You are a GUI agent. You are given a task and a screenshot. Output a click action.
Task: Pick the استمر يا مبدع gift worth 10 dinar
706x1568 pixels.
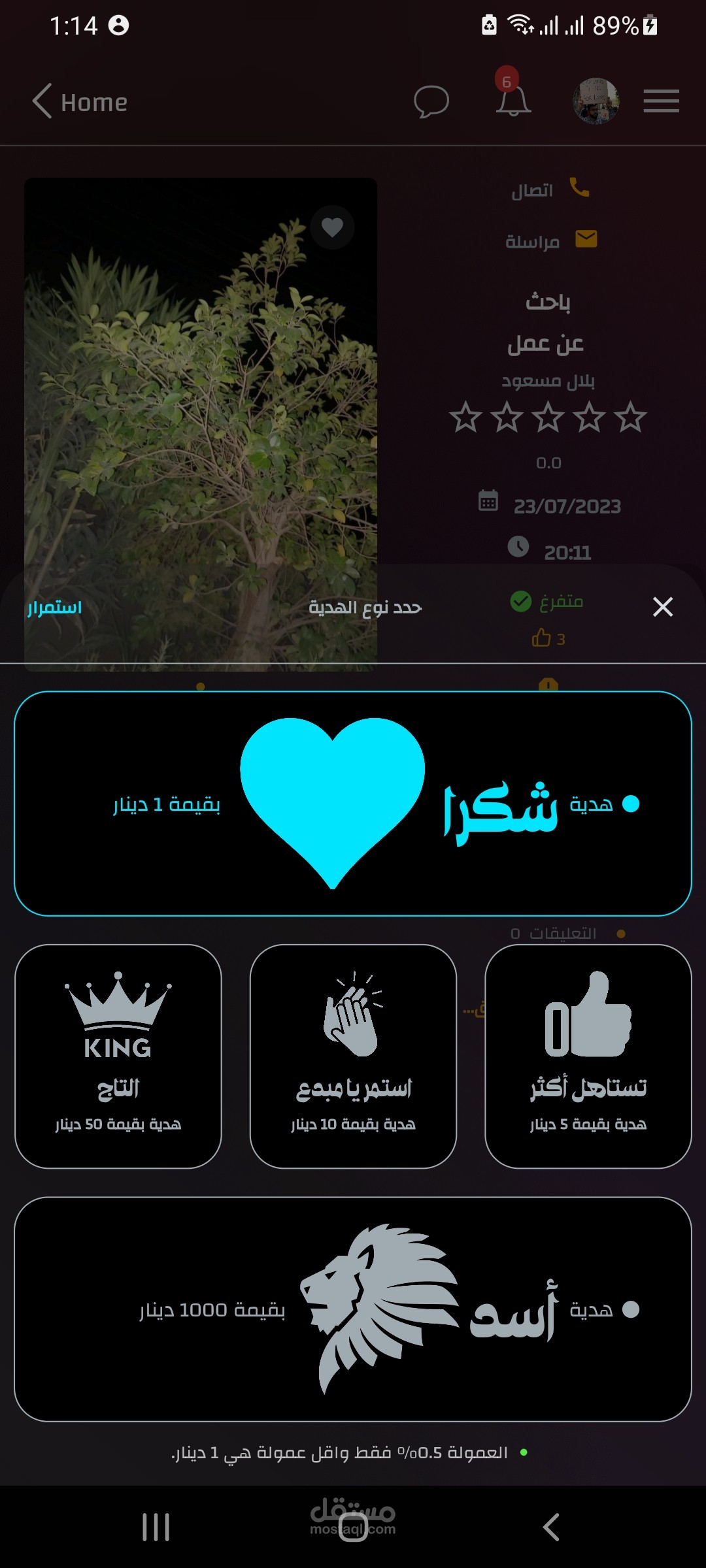pyautogui.click(x=353, y=1056)
